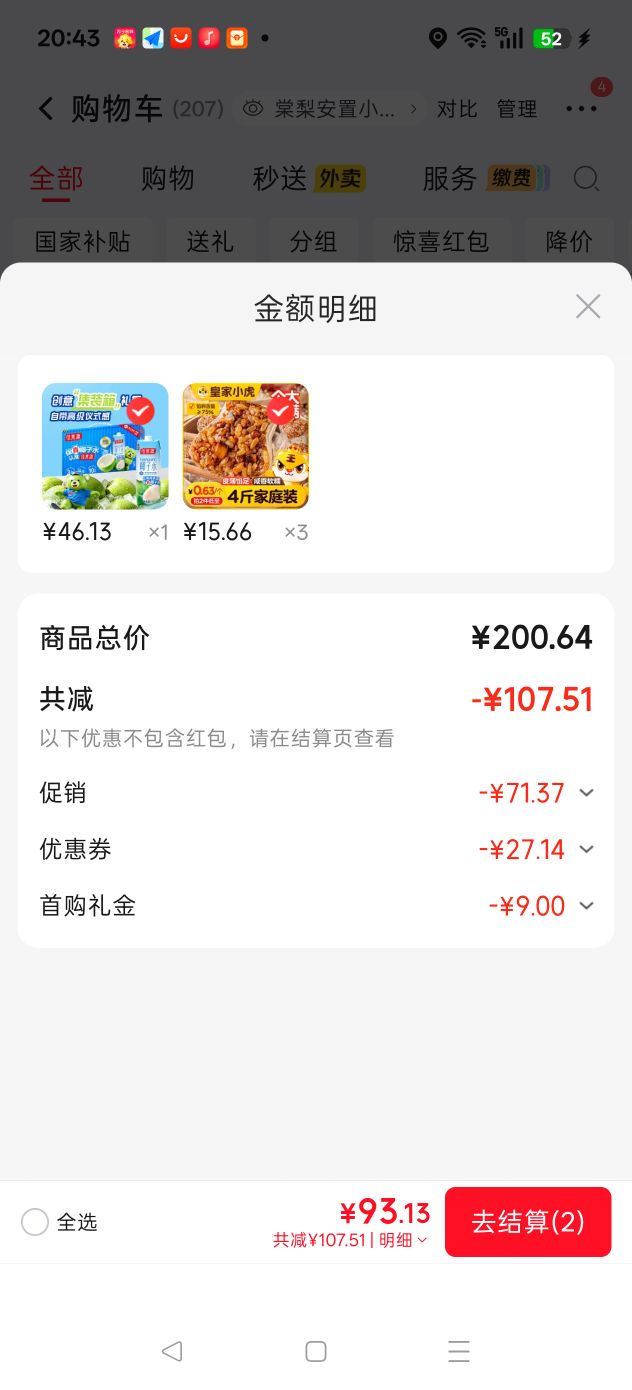Go to the system home screen
This screenshot has width=632, height=1390.
click(x=316, y=1352)
